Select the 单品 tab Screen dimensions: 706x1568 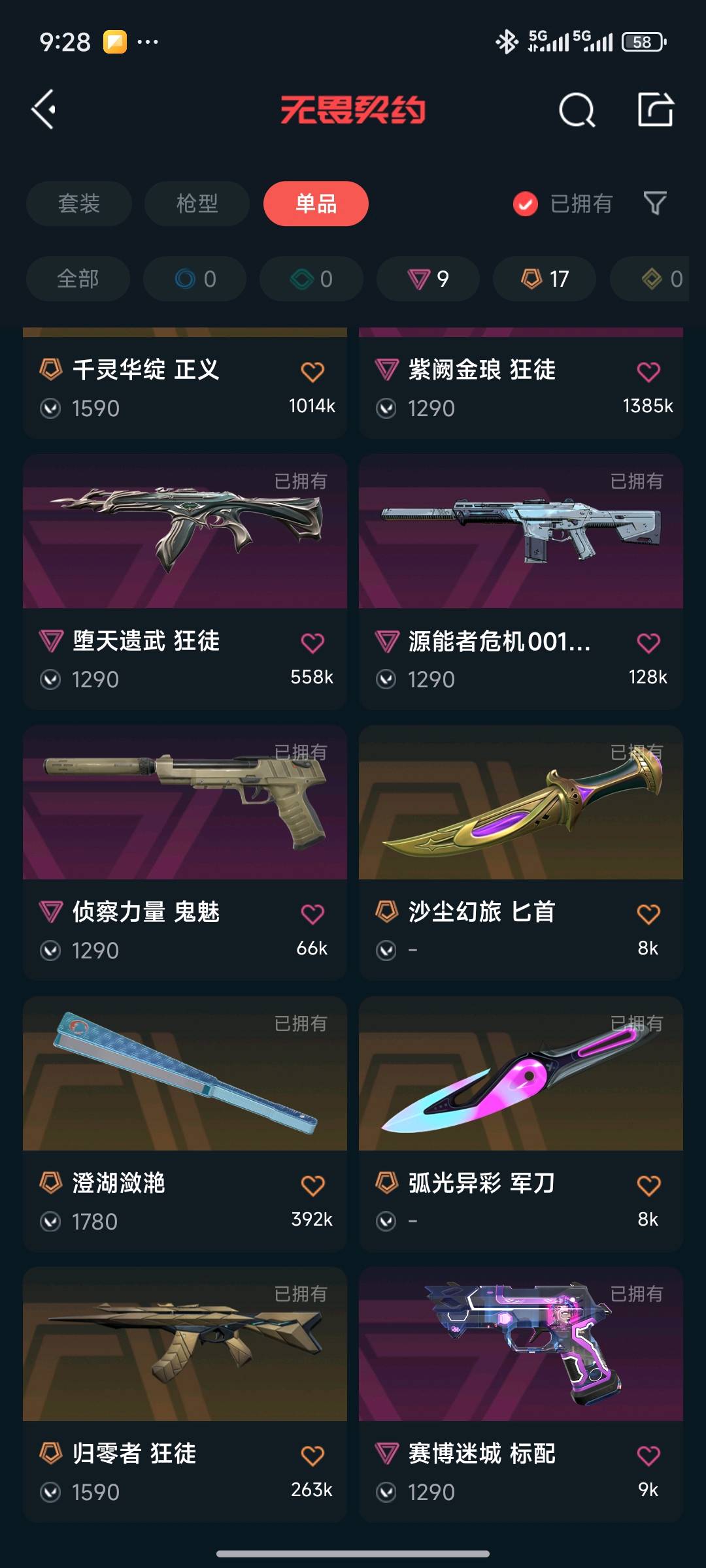click(x=316, y=204)
